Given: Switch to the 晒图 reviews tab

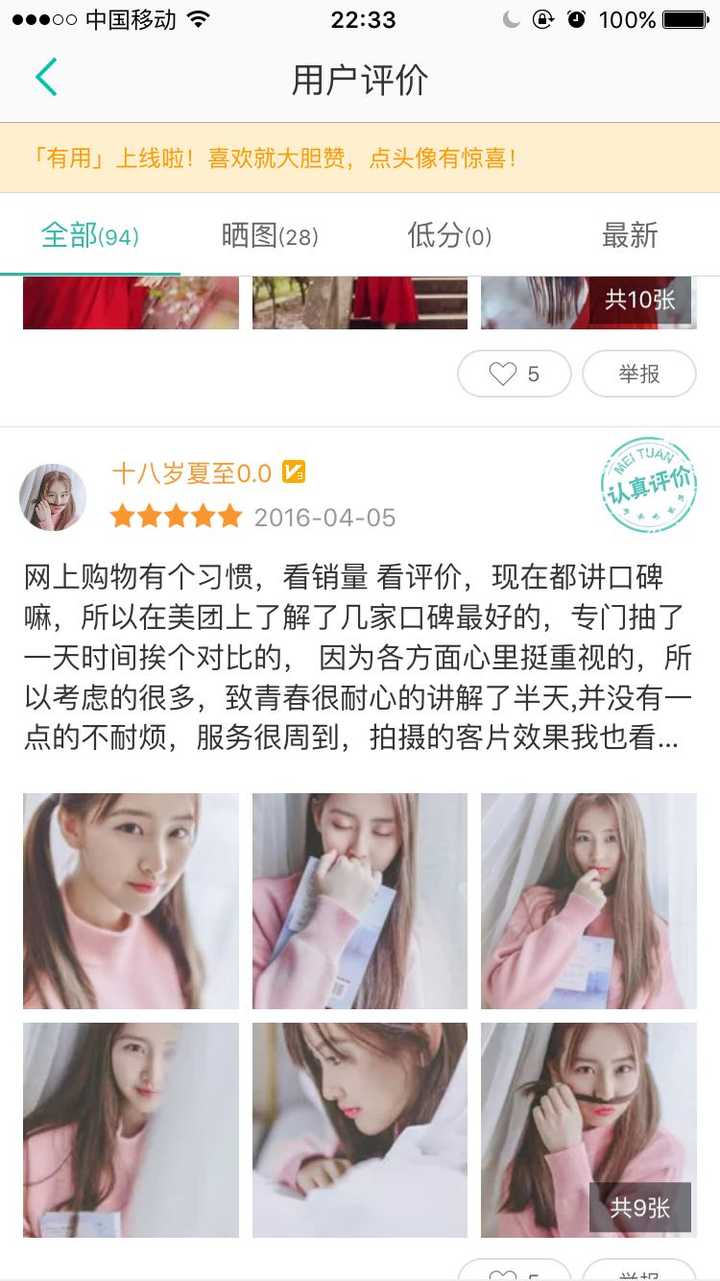Looking at the screenshot, I should point(269,236).
